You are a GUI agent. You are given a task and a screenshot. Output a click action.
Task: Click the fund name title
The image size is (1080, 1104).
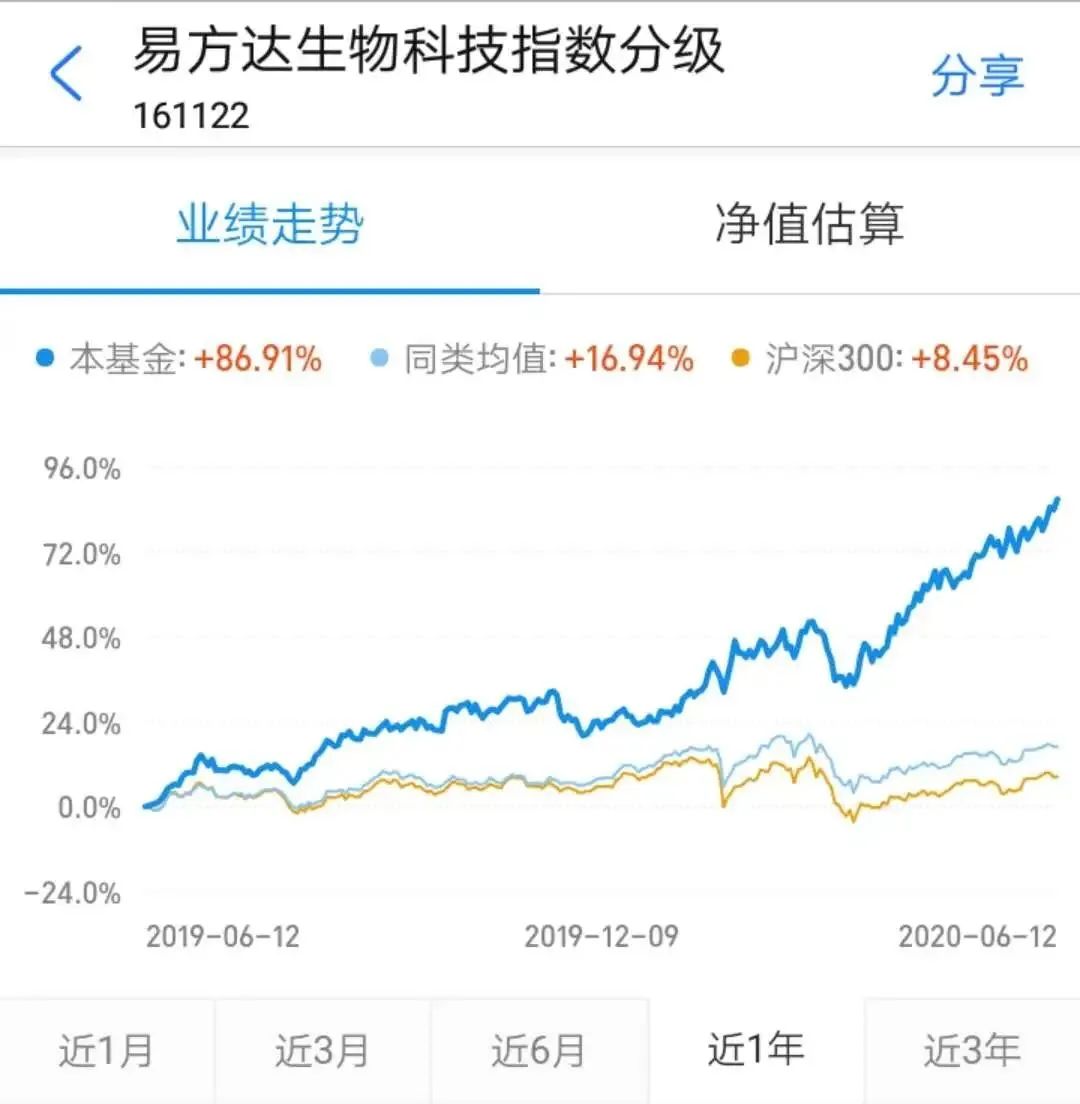click(x=430, y=60)
